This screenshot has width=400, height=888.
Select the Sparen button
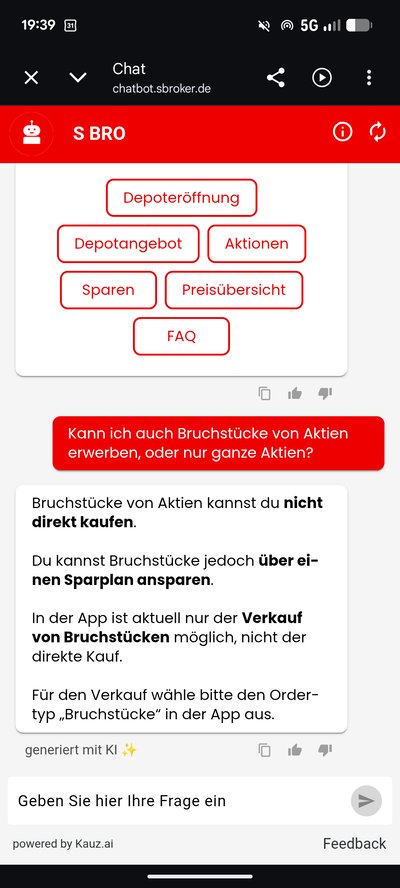click(x=108, y=290)
